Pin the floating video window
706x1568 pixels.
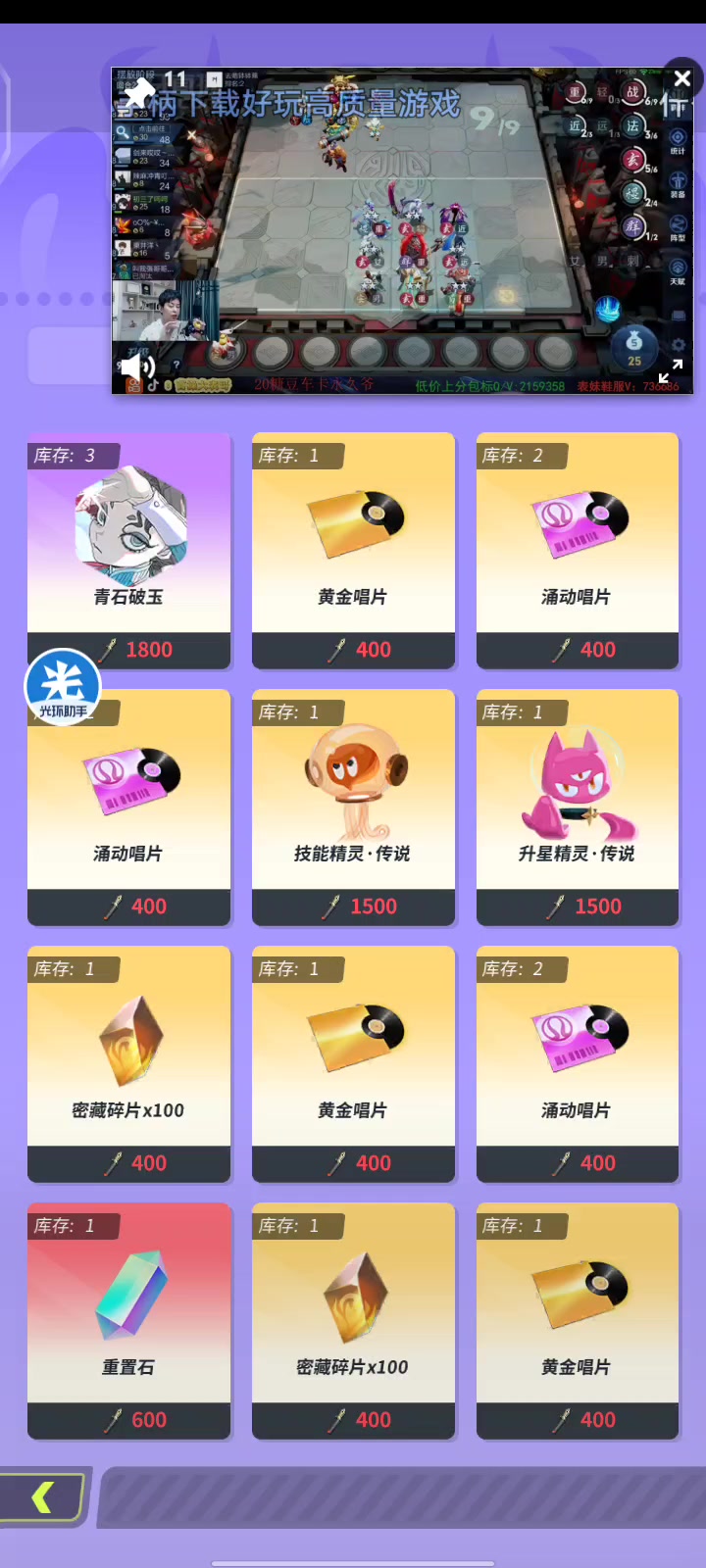coord(138,92)
